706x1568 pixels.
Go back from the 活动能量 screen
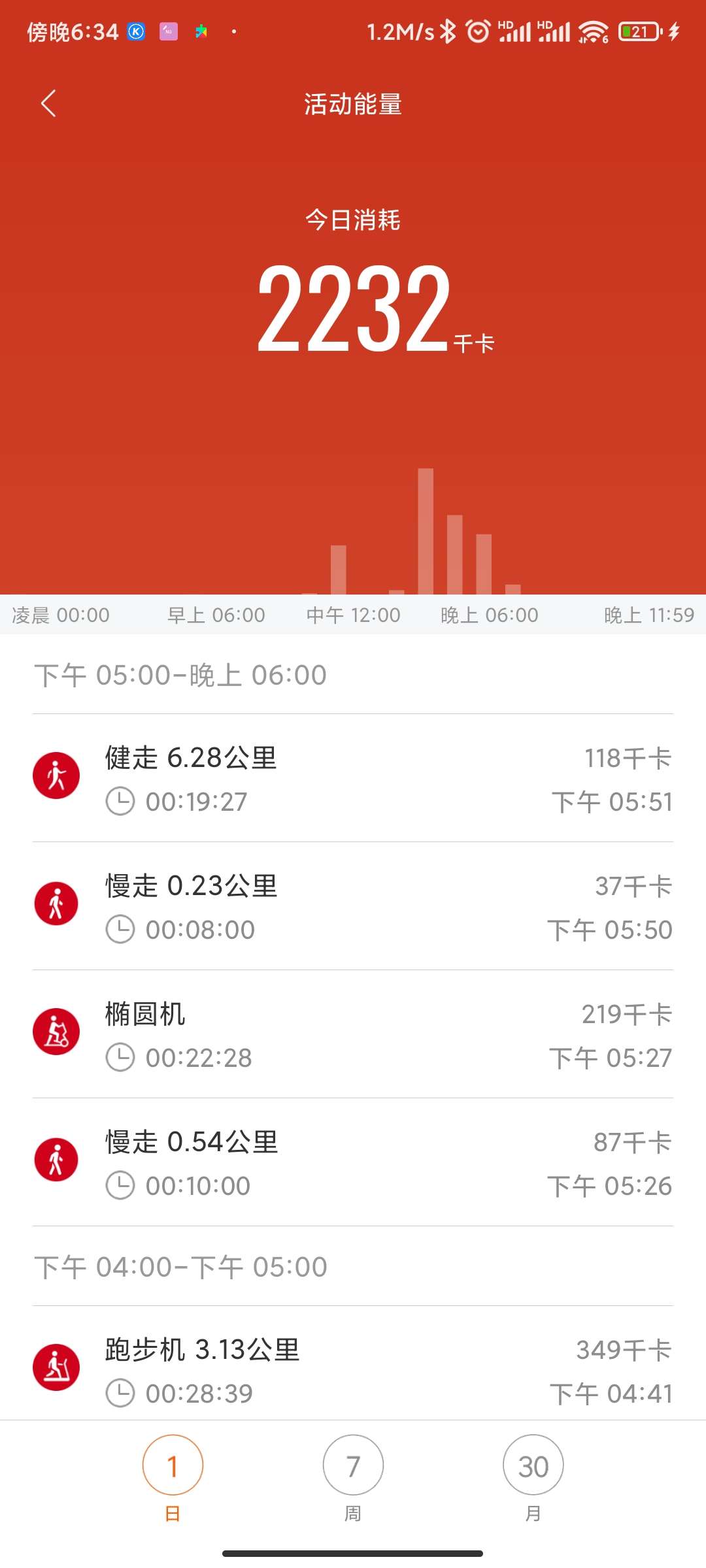[x=48, y=104]
